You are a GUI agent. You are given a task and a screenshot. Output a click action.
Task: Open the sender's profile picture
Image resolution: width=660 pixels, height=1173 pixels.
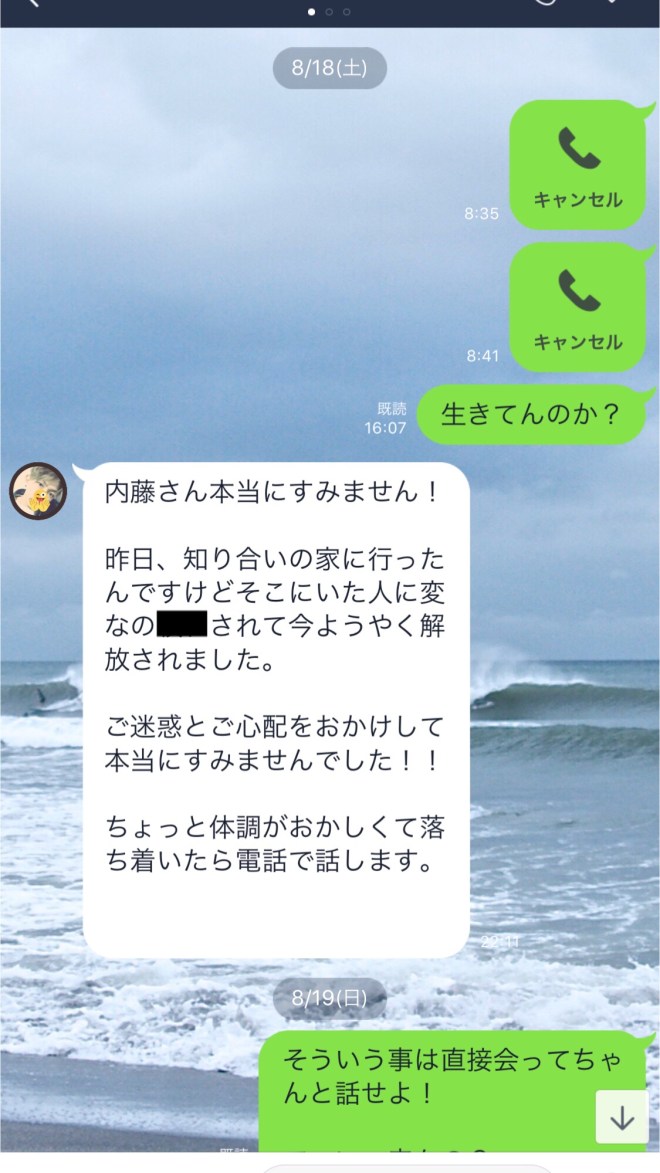click(38, 491)
